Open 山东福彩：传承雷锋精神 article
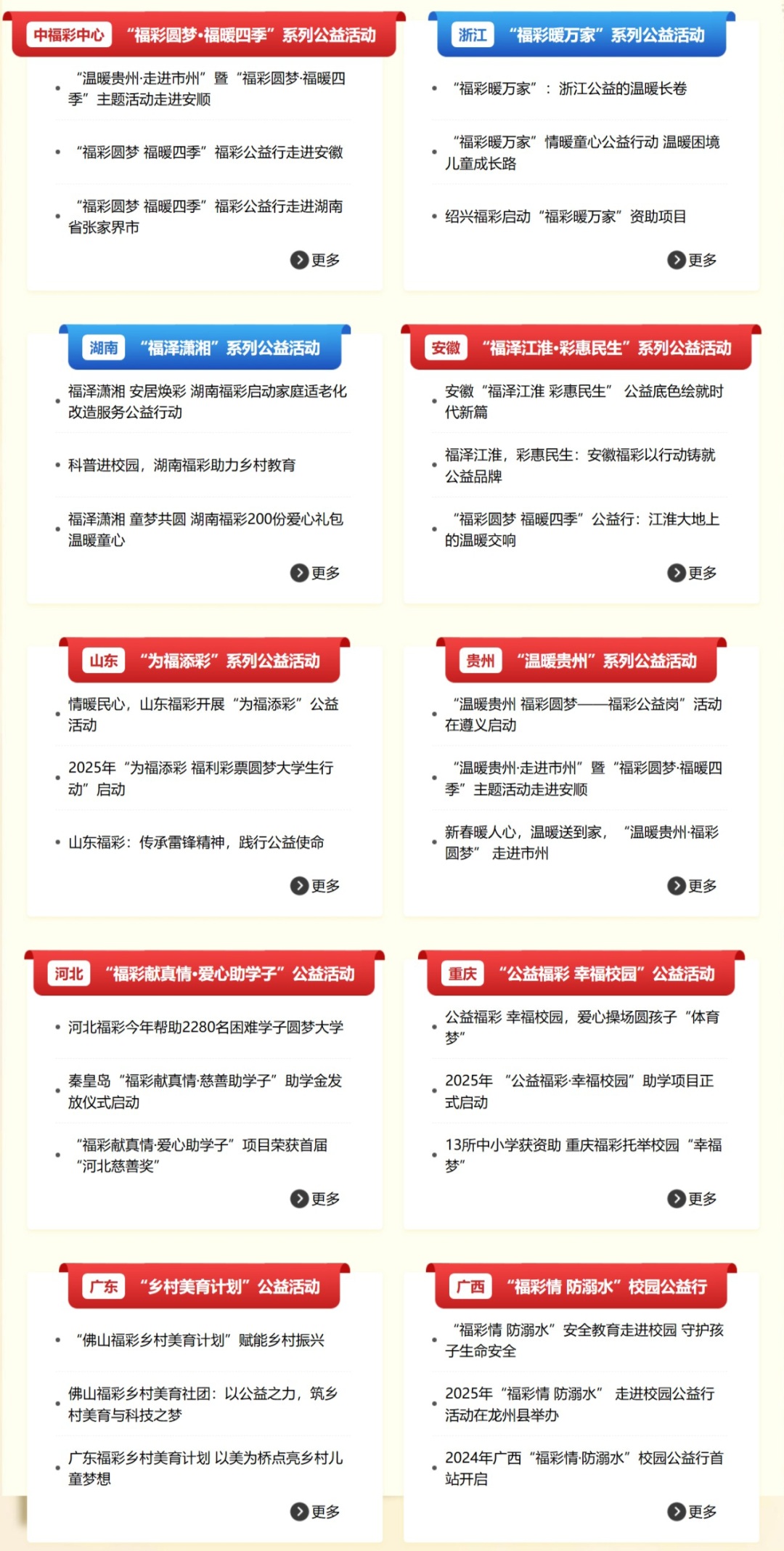784x1551 pixels. [196, 842]
